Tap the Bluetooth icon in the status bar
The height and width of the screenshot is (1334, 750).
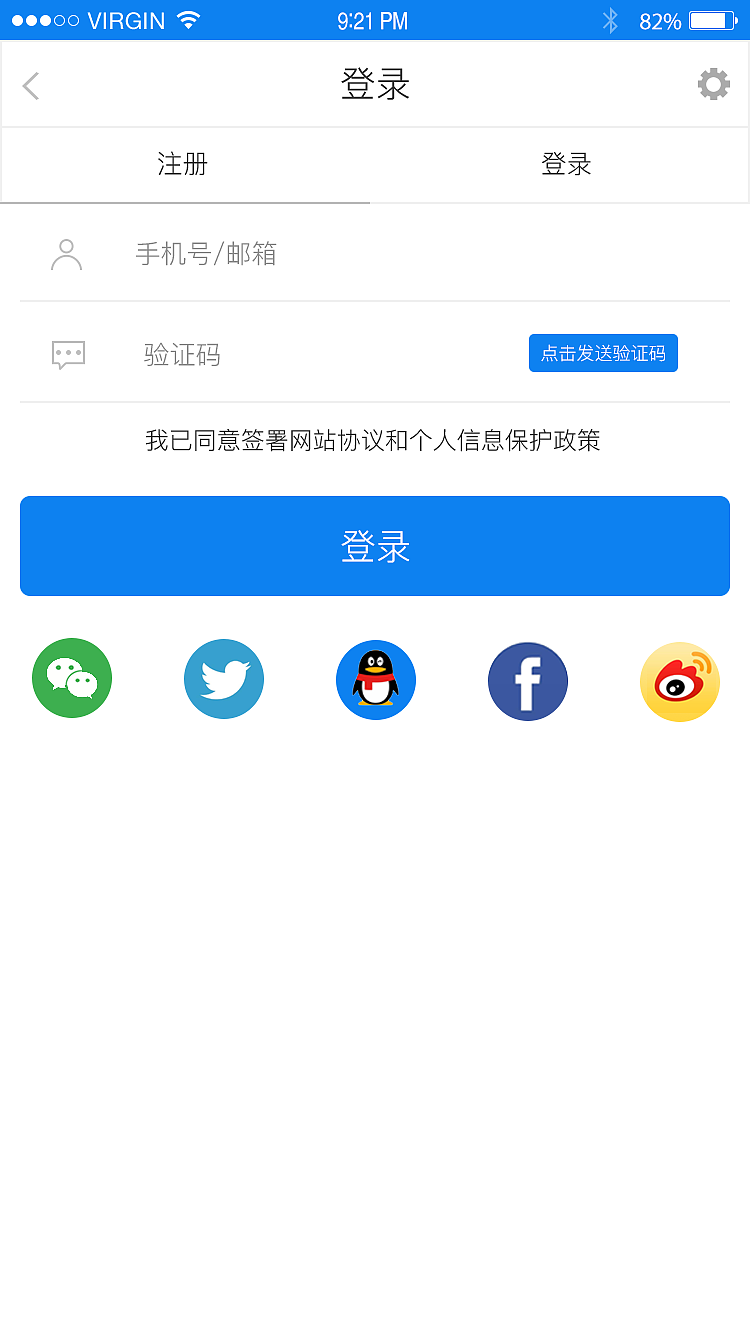click(610, 18)
